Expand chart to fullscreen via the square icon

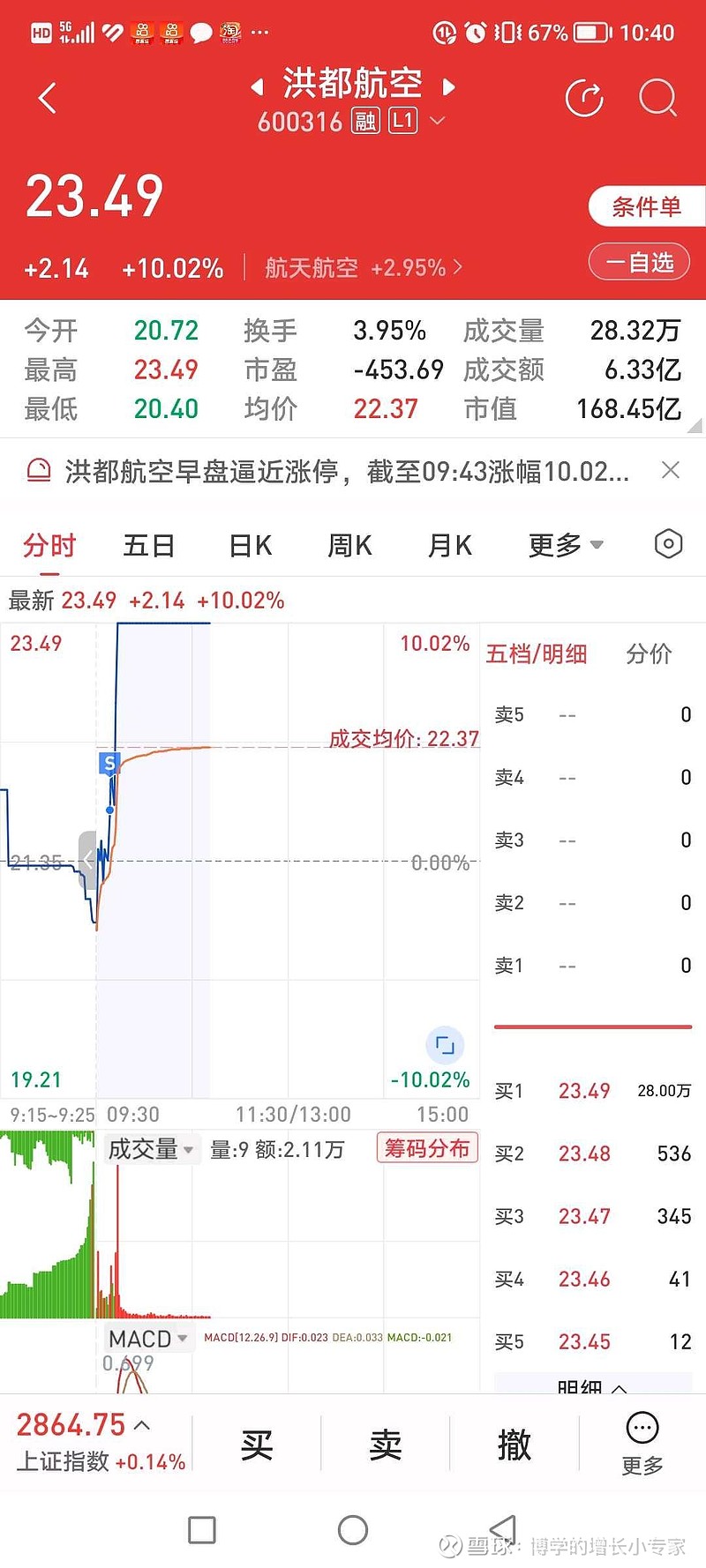tap(445, 1045)
